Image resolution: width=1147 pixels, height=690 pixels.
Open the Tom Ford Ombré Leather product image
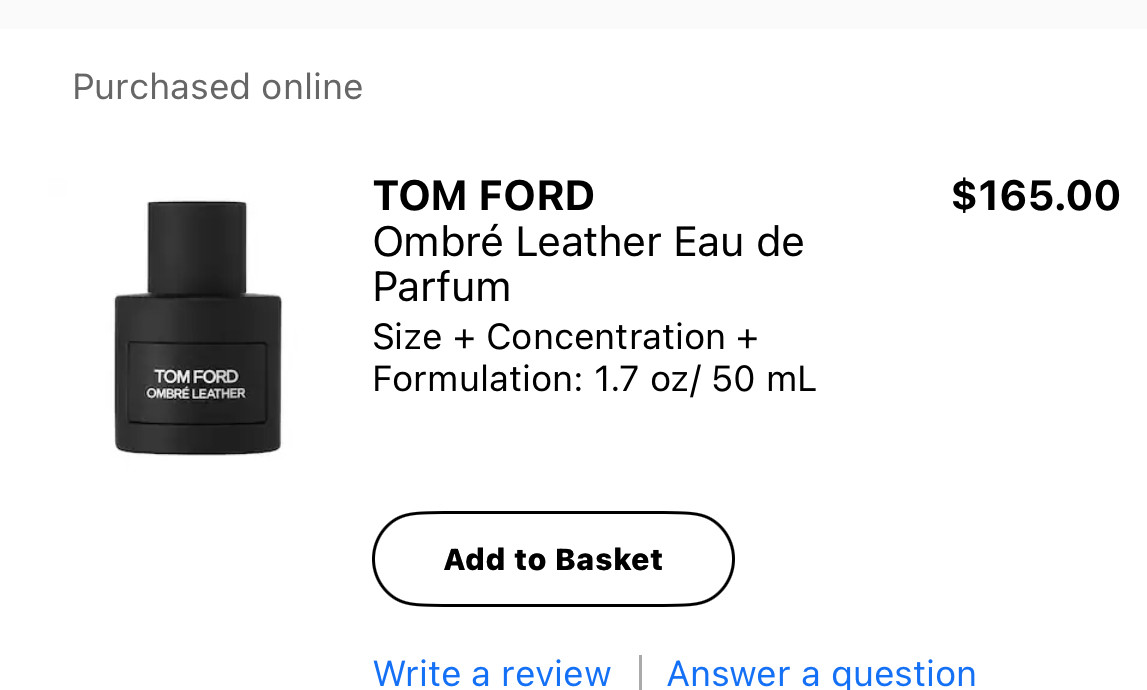click(x=197, y=327)
